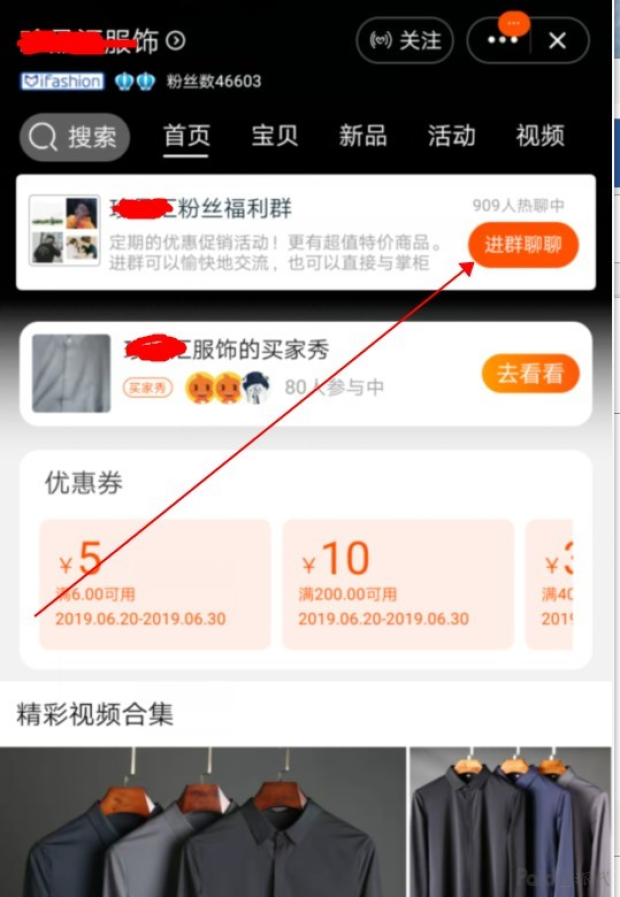Tap 进群聊聊 to join fan group

(x=523, y=245)
